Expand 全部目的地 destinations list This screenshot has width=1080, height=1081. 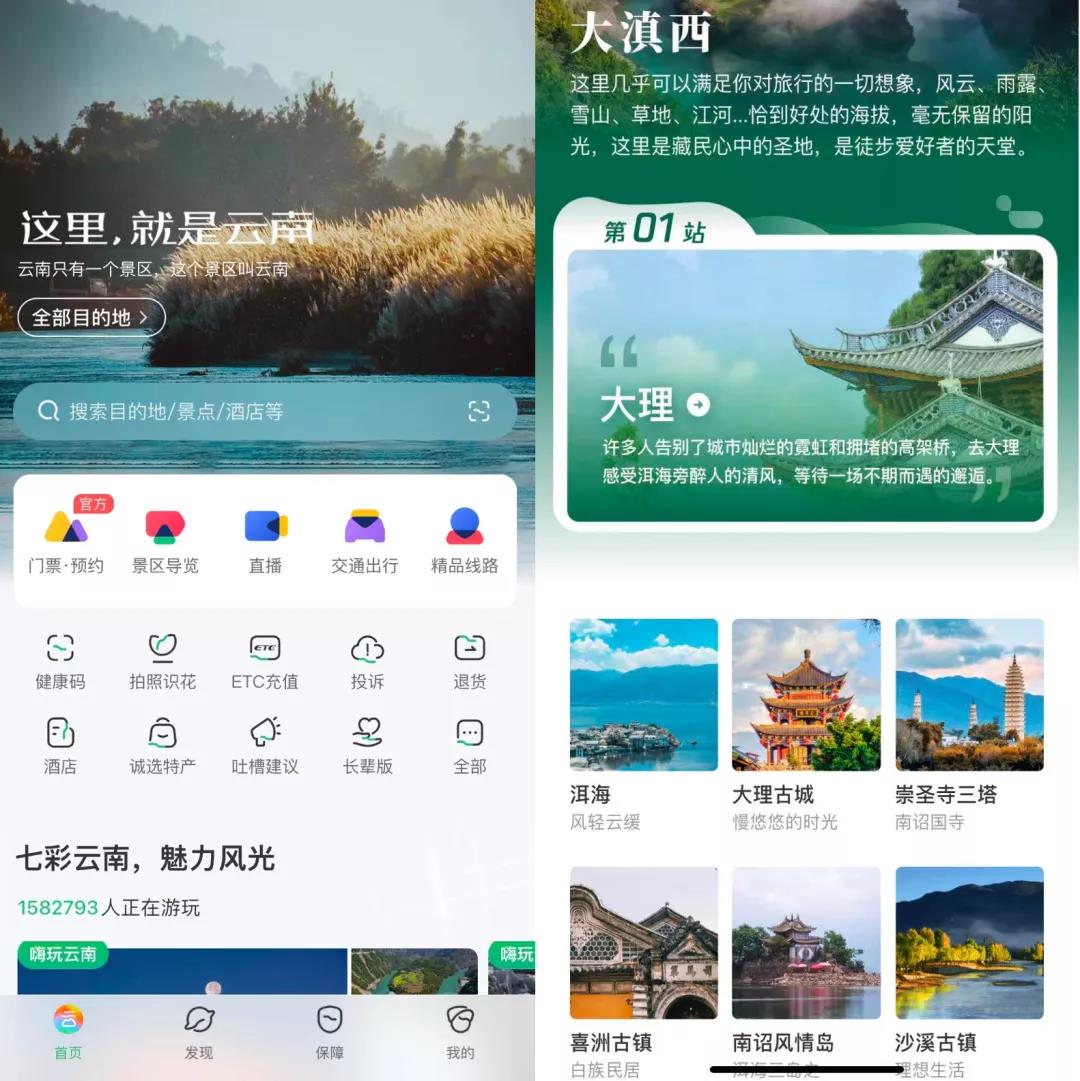point(91,317)
